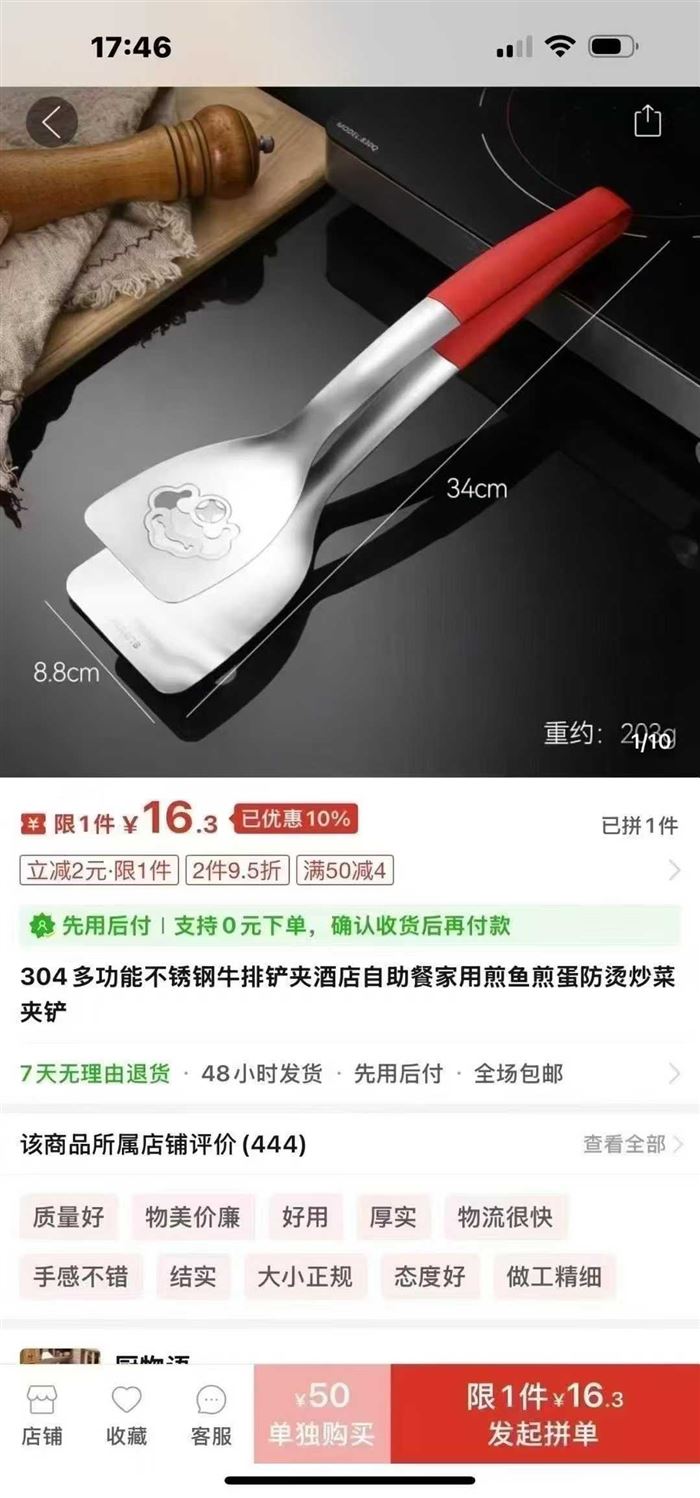This screenshot has height=1498, width=700.
Task: Buy alone with 单独购买 for ¥50
Action: click(x=321, y=1415)
